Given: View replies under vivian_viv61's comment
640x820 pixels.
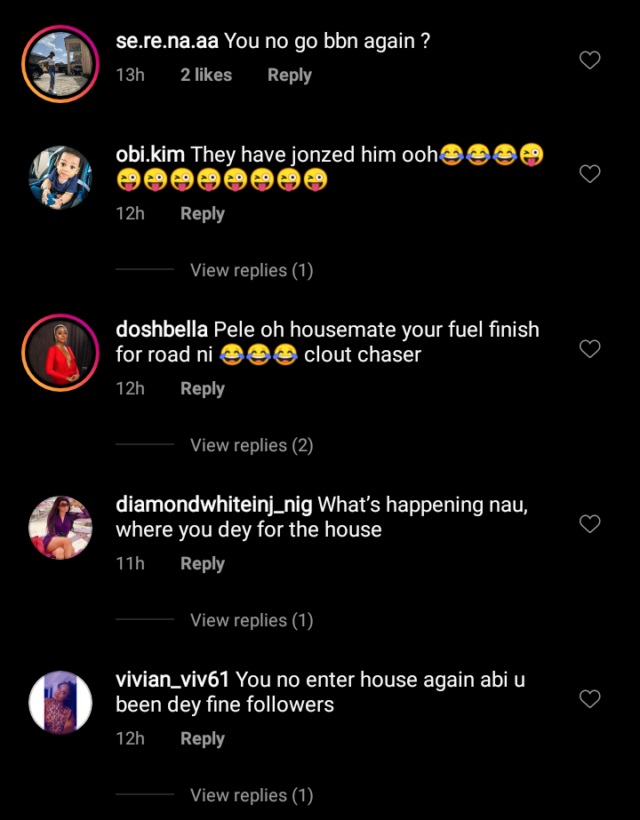Looking at the screenshot, I should click(x=251, y=795).
